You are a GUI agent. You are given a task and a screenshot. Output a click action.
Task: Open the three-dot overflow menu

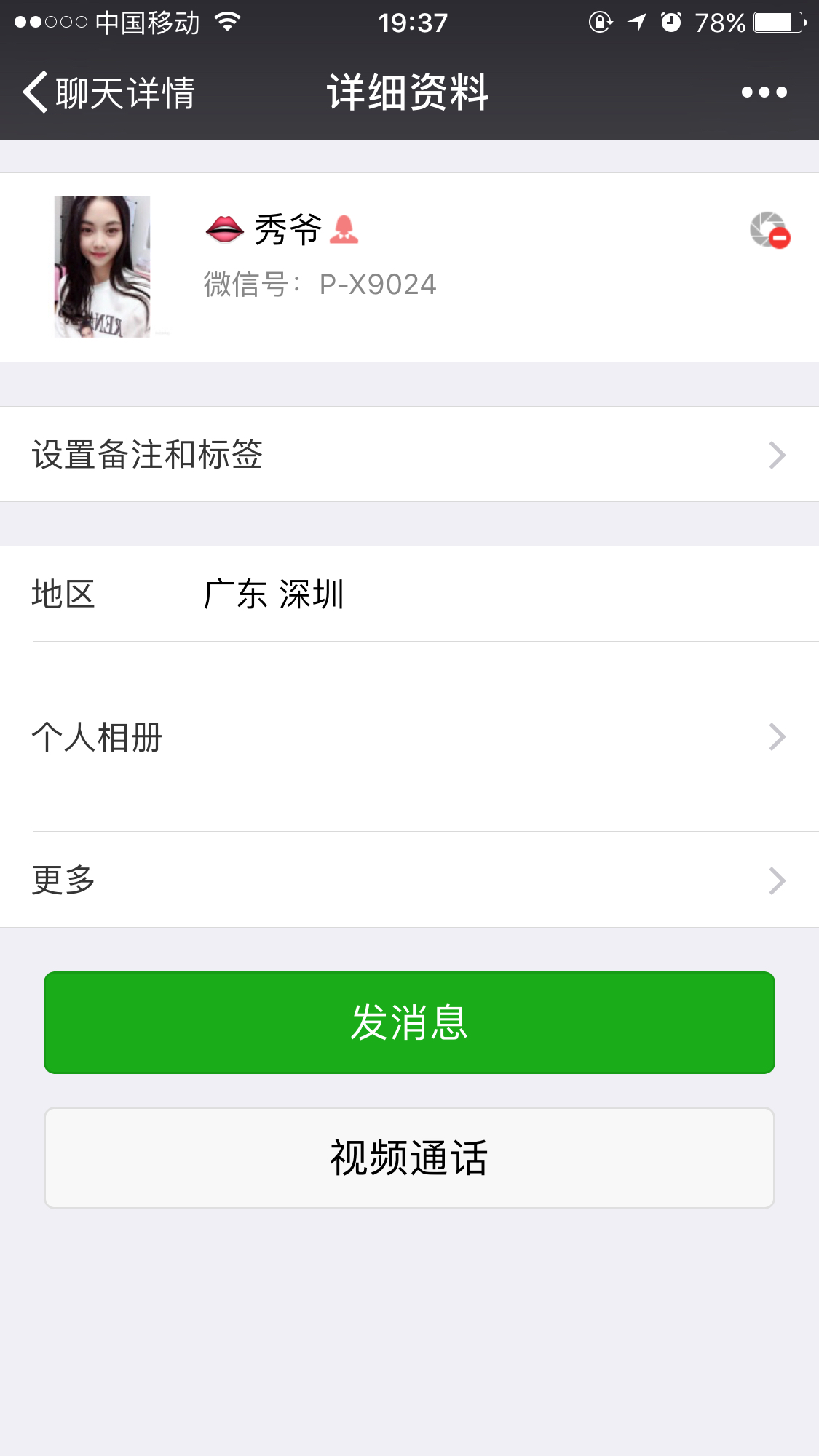(x=764, y=92)
